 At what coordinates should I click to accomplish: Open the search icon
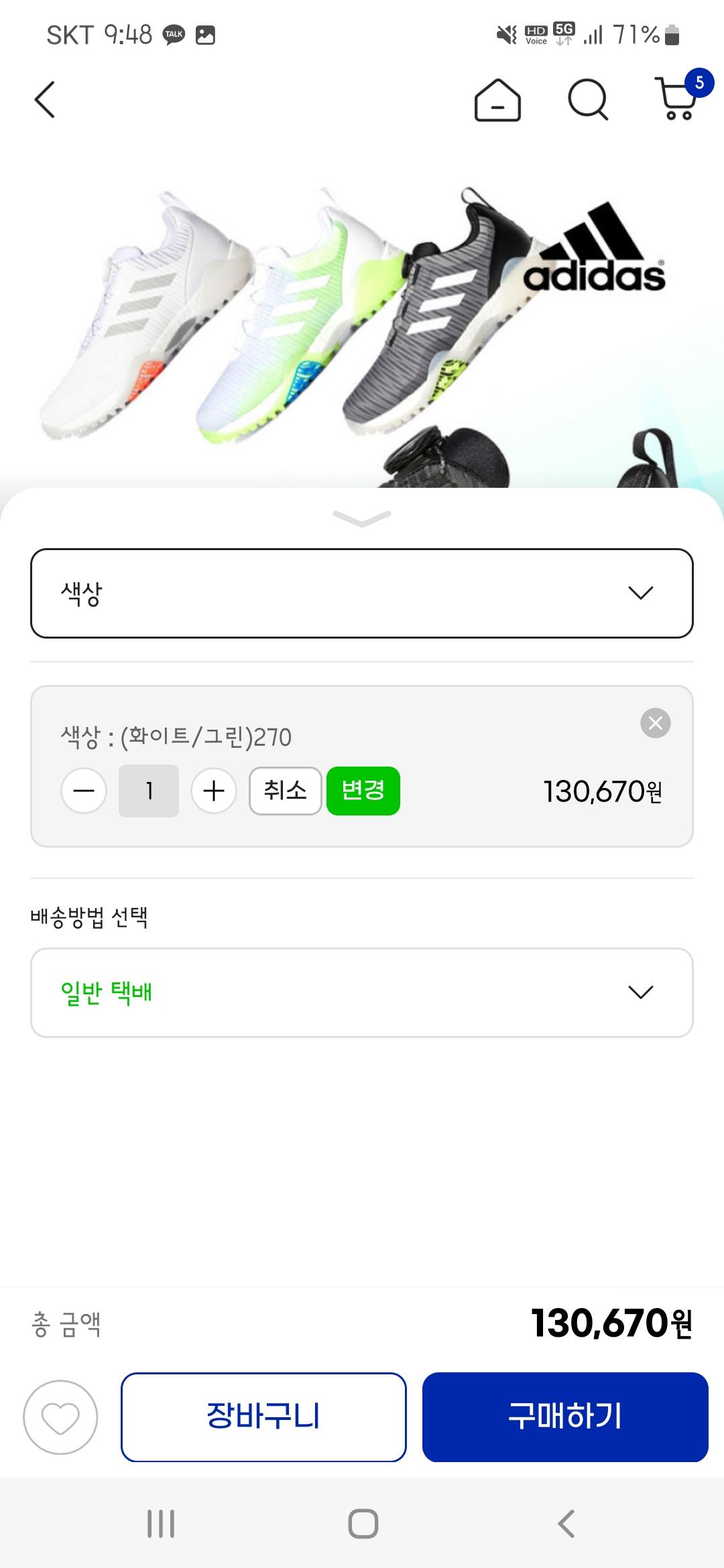pos(587,101)
